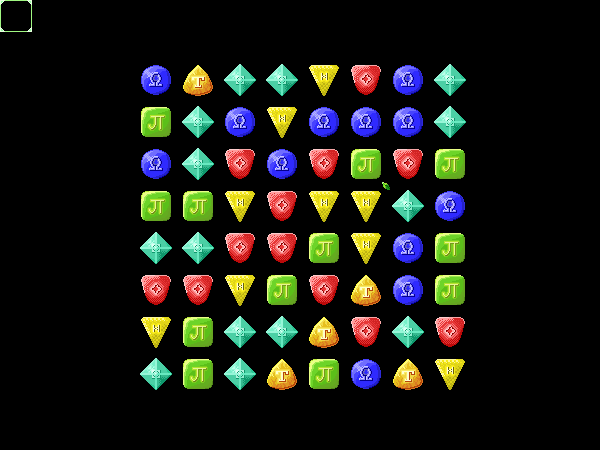Tap the blue omega gem in the bottom row
The height and width of the screenshot is (450, 600).
click(x=366, y=374)
